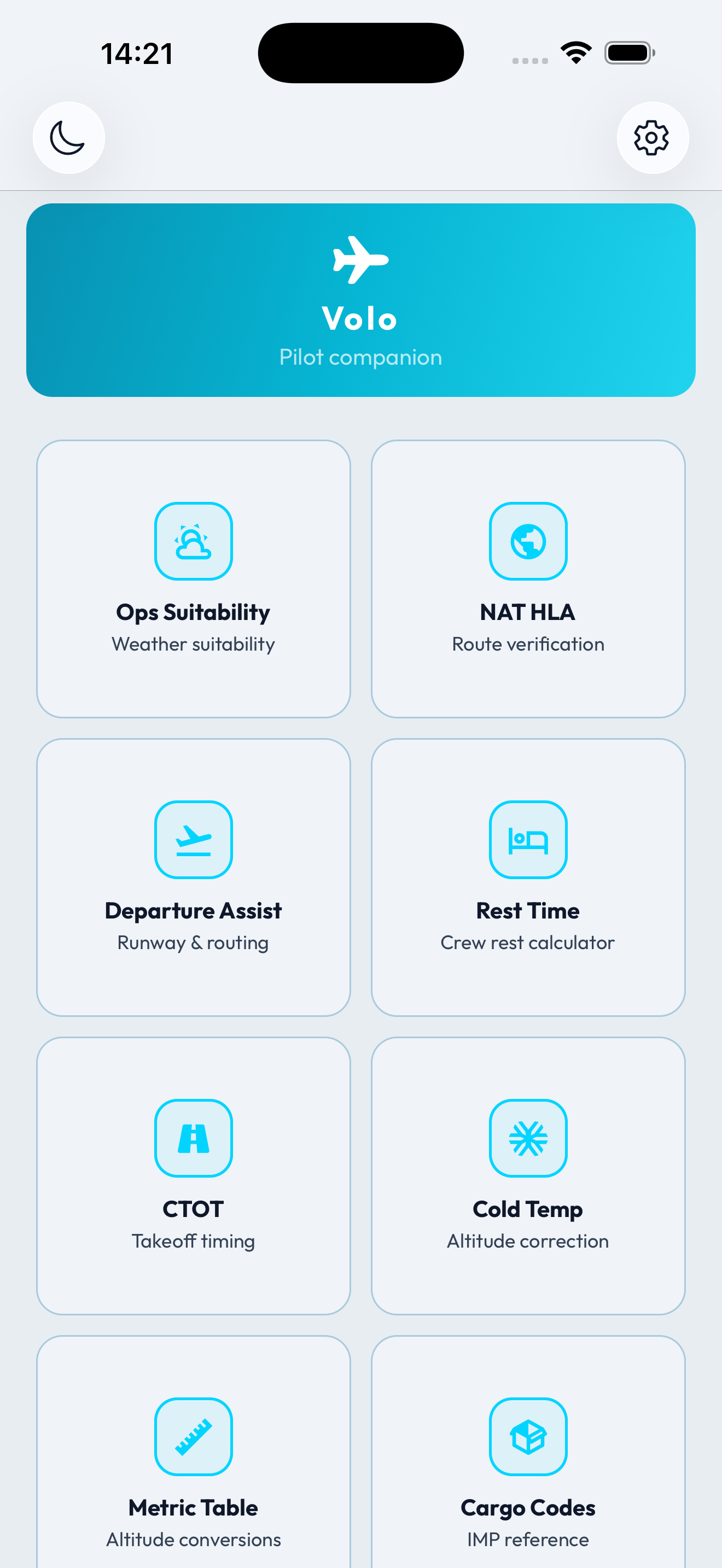Open the Ops Suitability card
The height and width of the screenshot is (1568, 722).
click(193, 578)
